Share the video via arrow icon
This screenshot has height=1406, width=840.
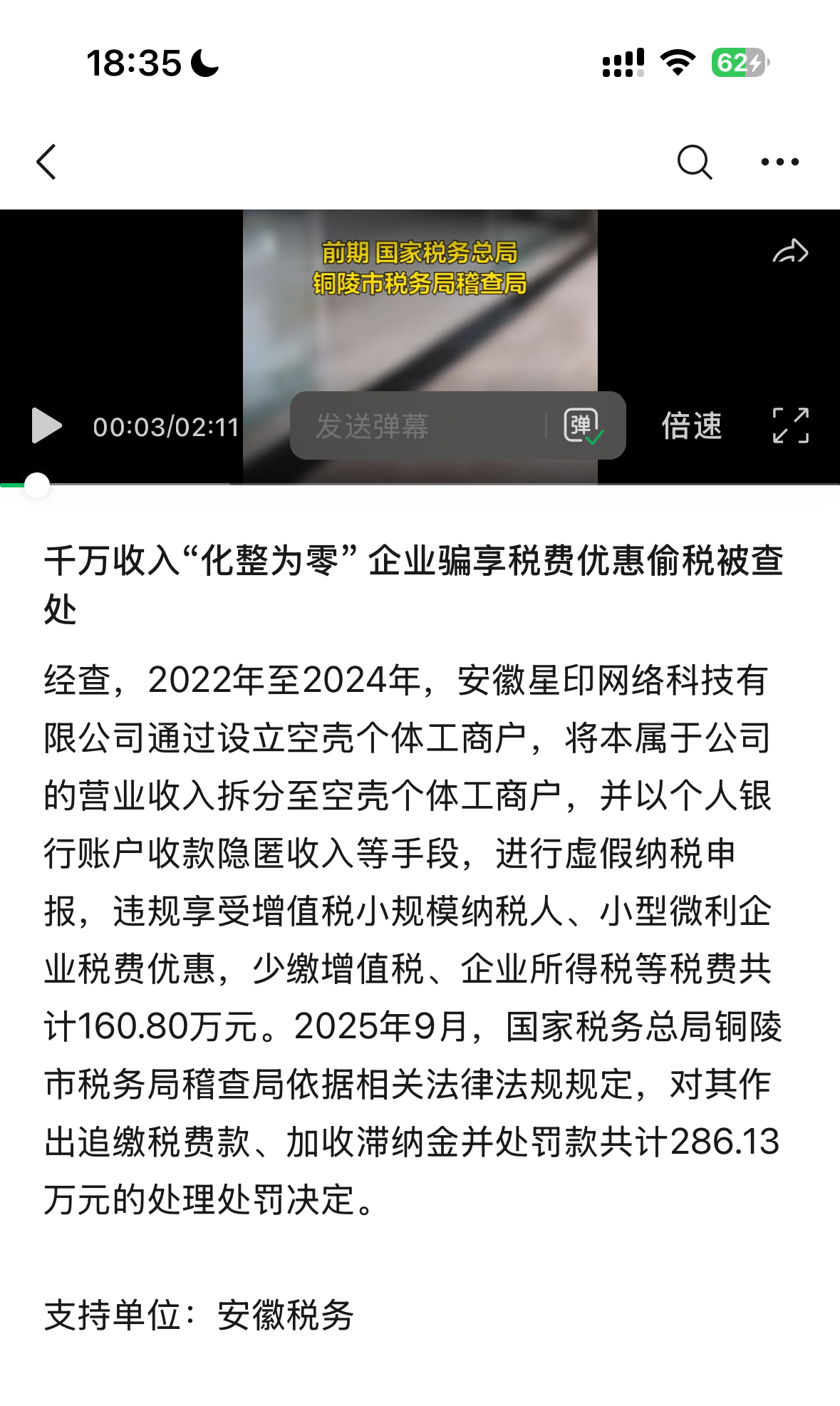pyautogui.click(x=790, y=252)
